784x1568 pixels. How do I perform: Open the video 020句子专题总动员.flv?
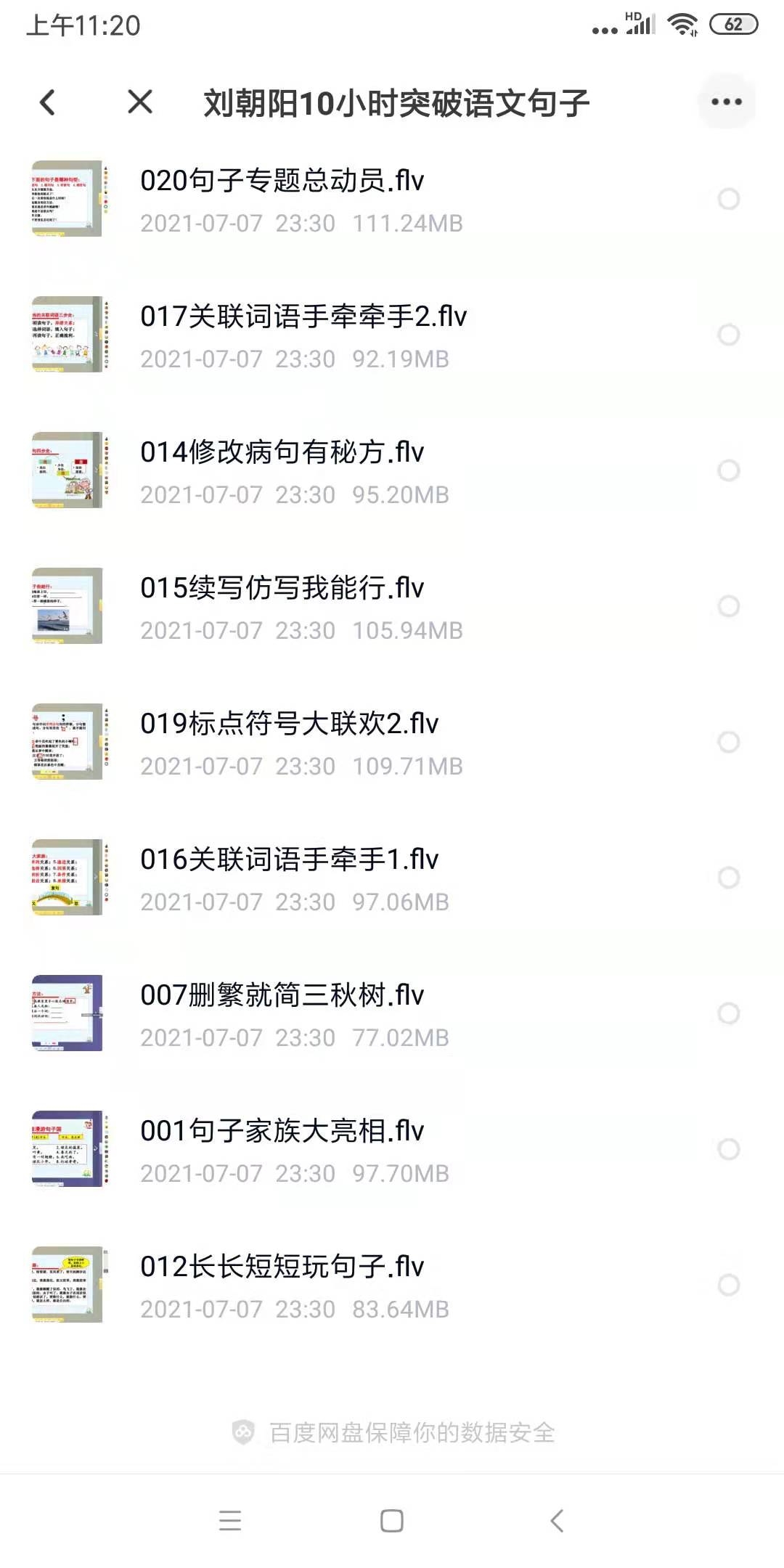point(282,181)
